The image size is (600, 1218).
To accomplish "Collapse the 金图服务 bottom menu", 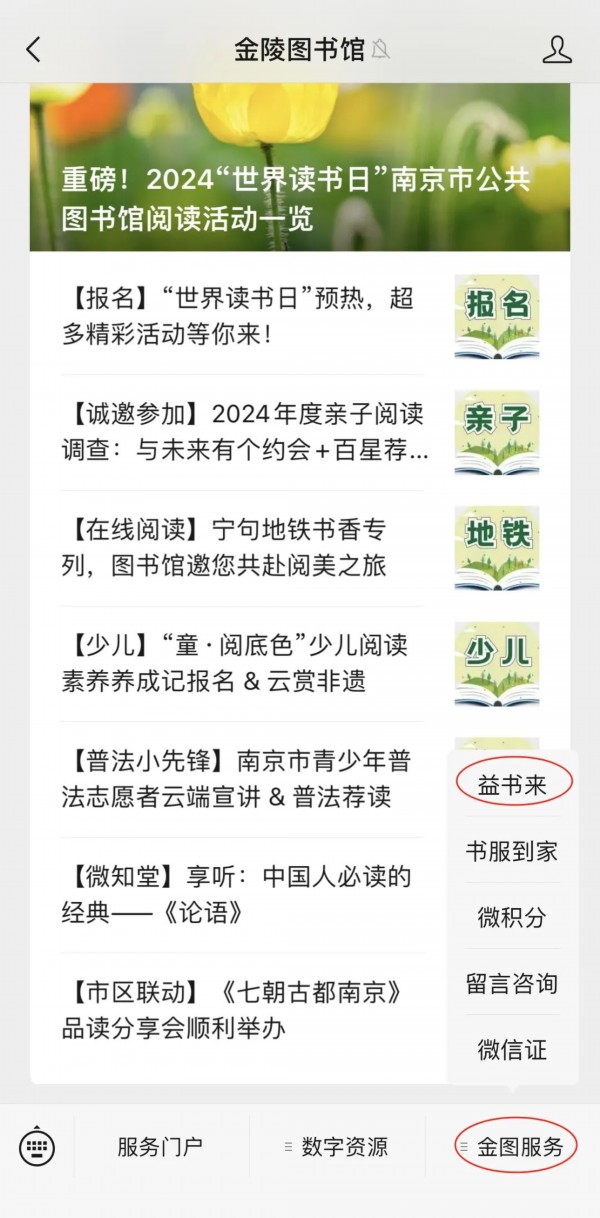I will tap(512, 1147).
